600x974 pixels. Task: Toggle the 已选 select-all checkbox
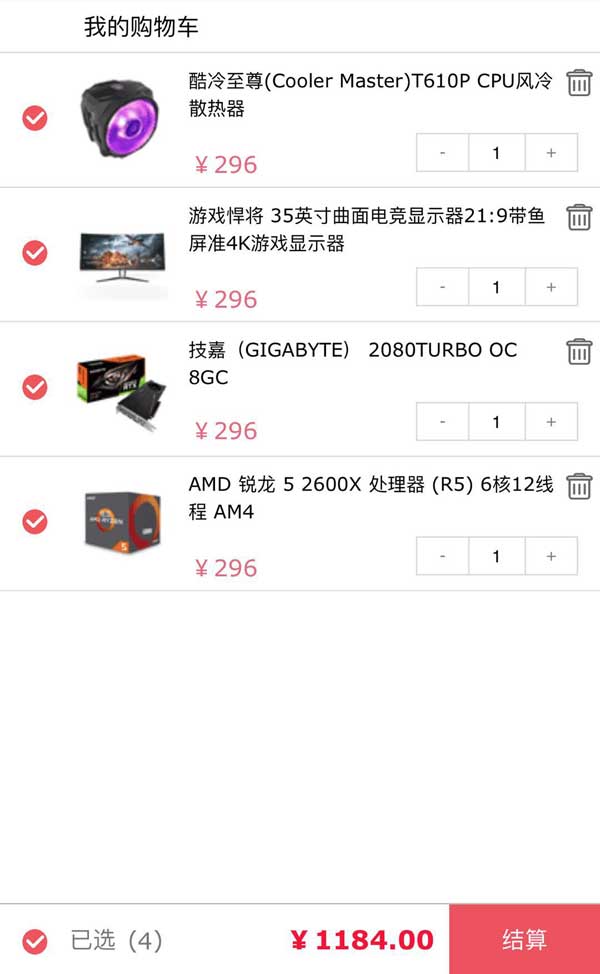pos(35,941)
